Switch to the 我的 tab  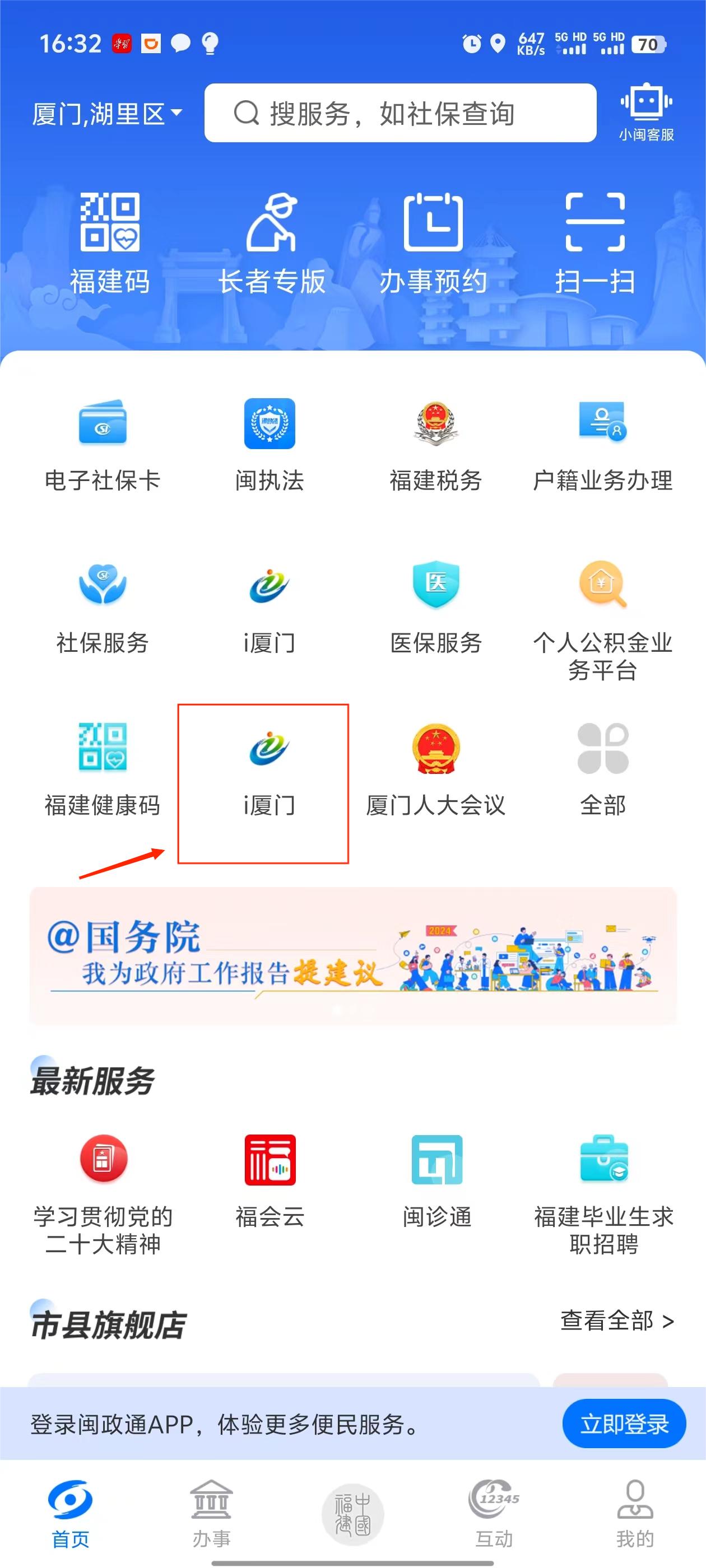(x=635, y=1514)
